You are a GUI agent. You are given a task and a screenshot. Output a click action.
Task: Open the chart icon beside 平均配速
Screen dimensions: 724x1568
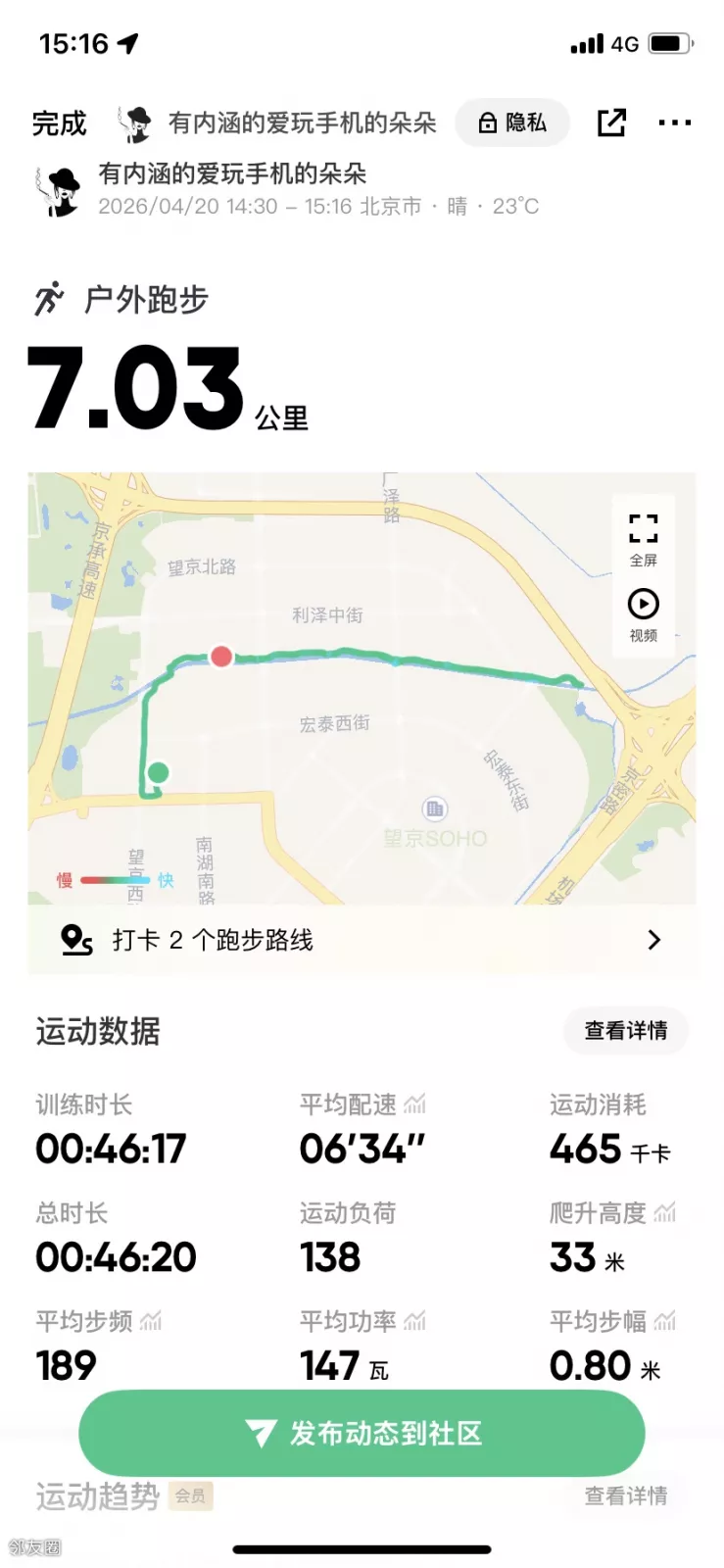point(415,1104)
